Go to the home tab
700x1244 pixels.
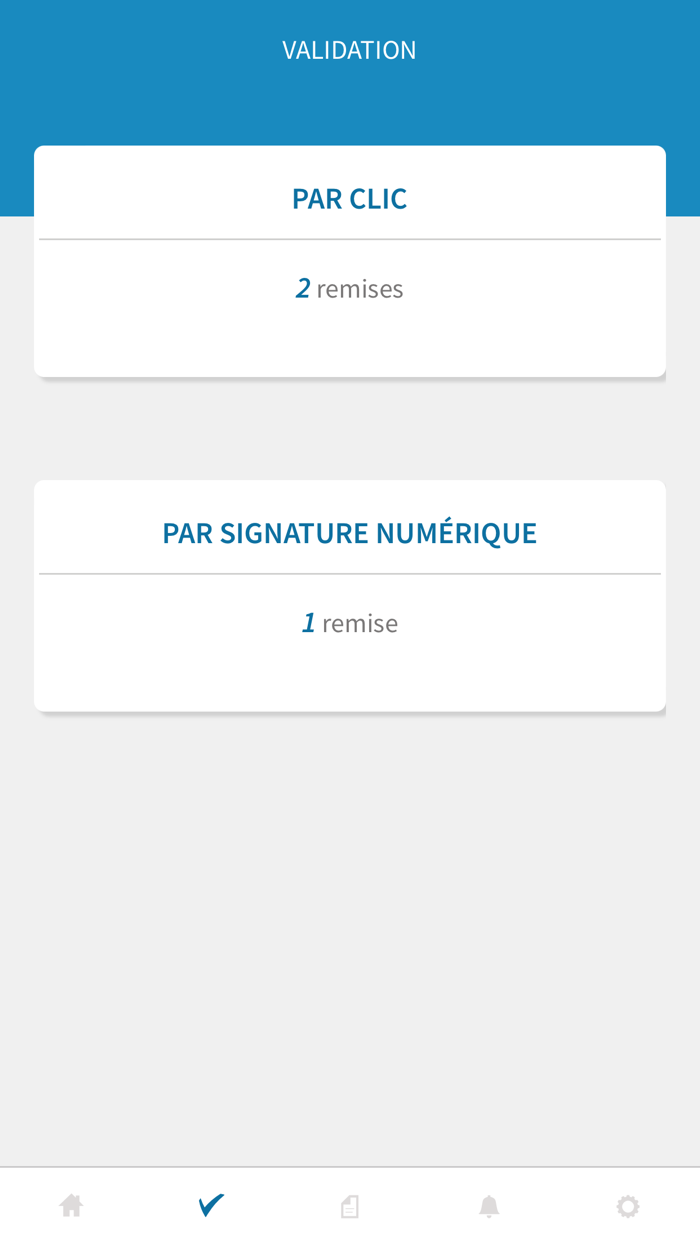[x=71, y=1206]
